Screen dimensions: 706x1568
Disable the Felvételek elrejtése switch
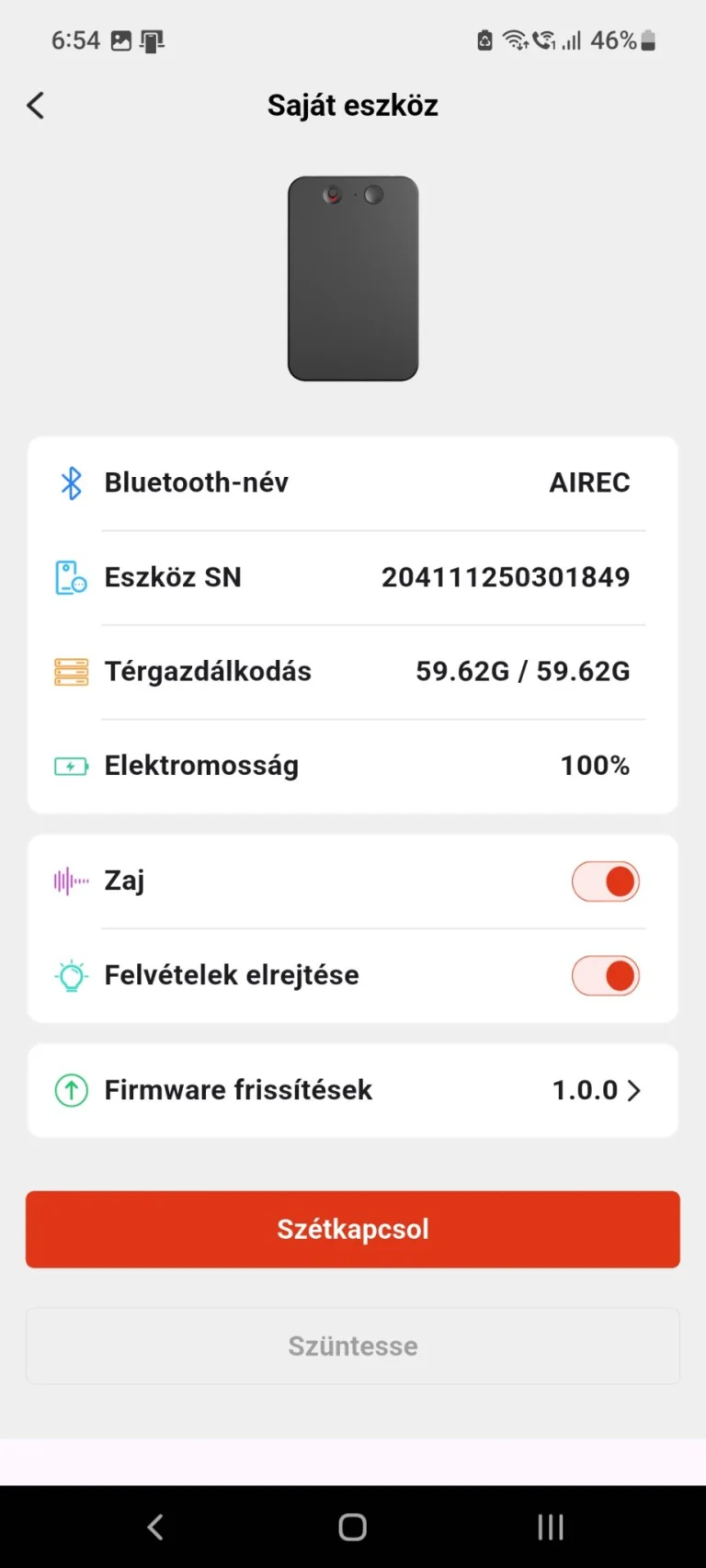coord(605,975)
